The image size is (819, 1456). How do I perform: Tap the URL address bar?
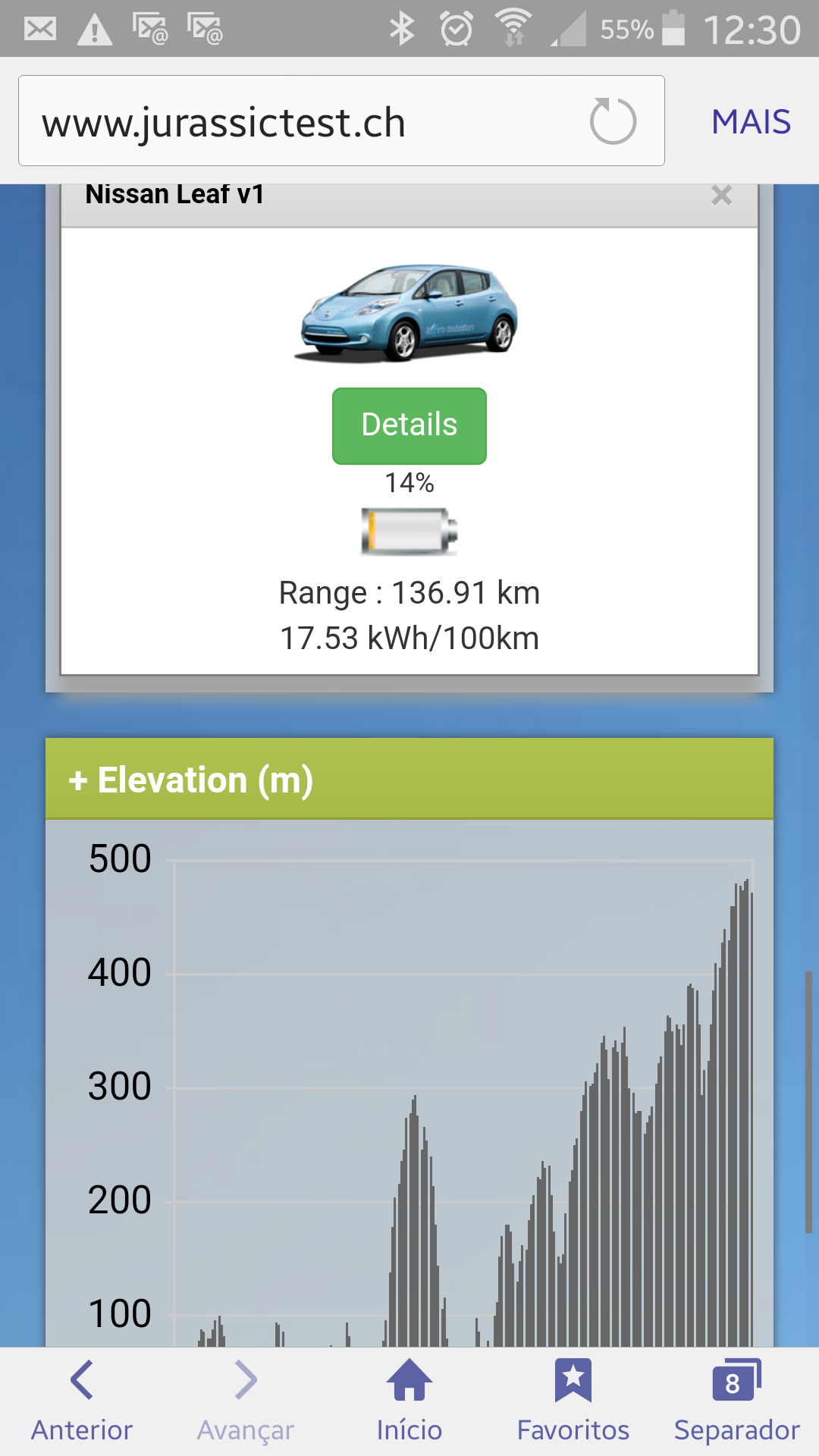pos(303,121)
